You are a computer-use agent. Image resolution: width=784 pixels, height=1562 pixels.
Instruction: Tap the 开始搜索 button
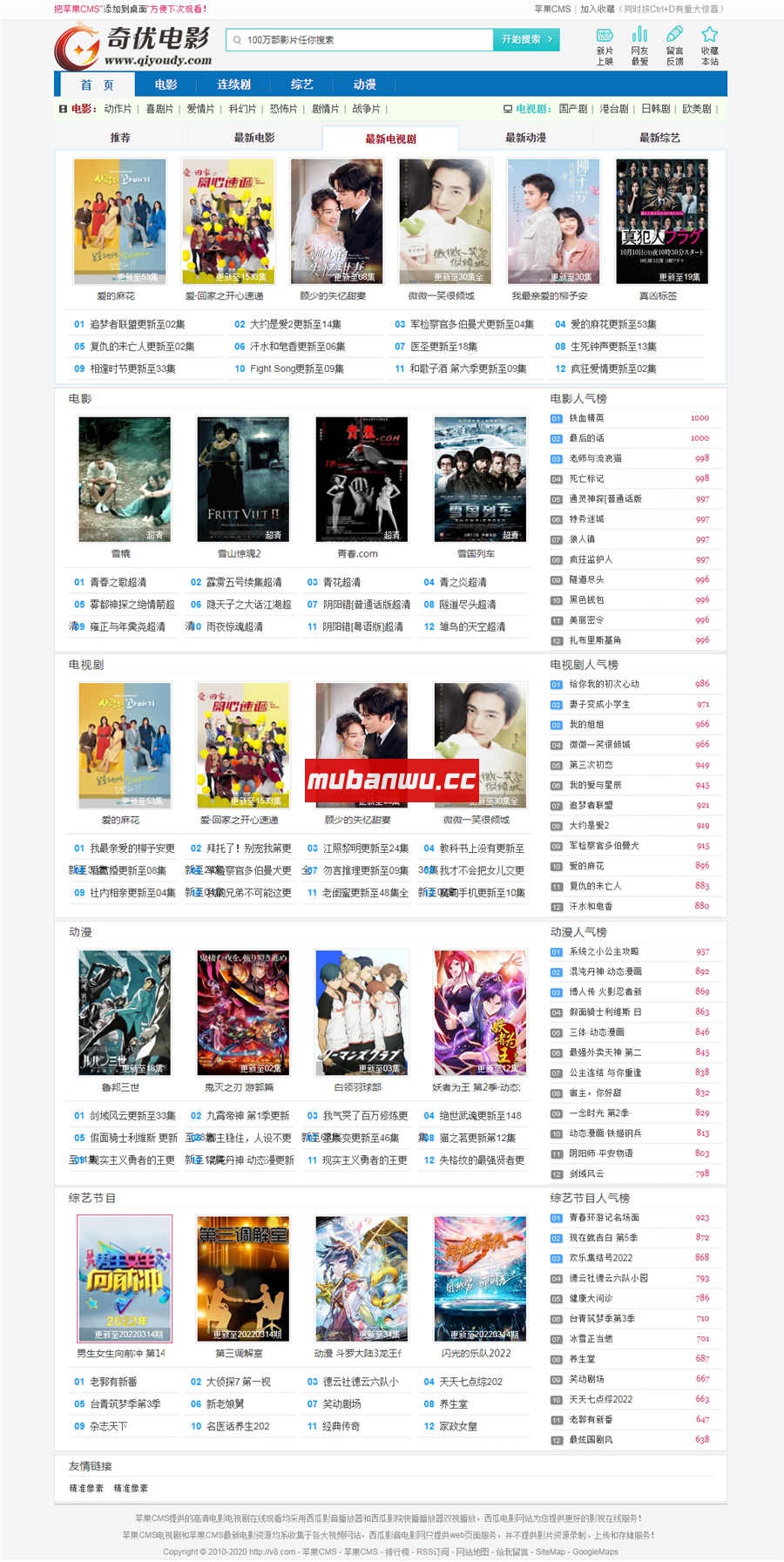526,39
